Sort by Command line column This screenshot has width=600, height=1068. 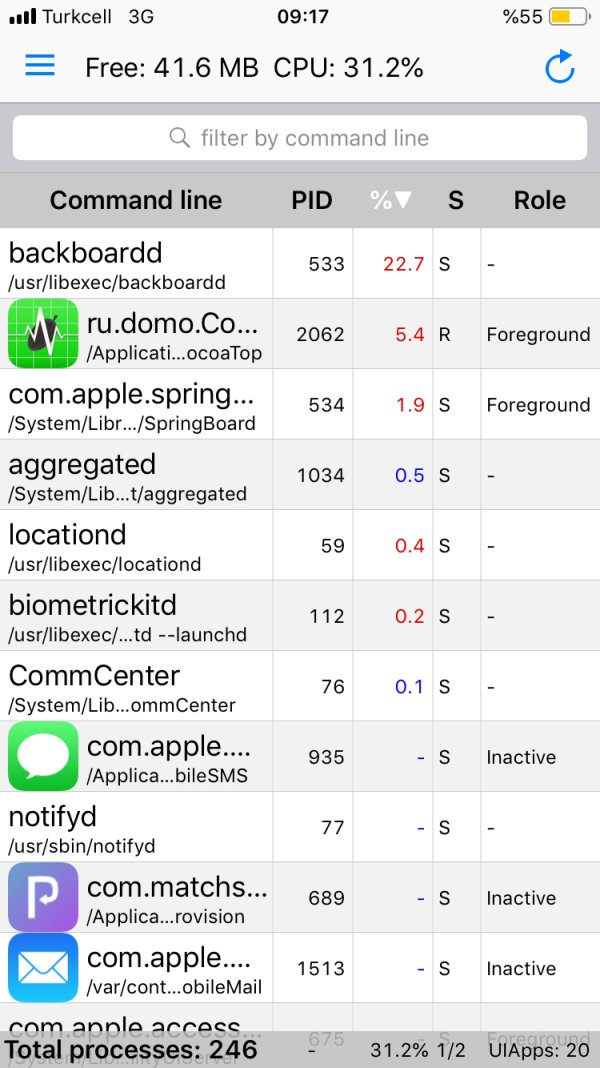pyautogui.click(x=136, y=200)
